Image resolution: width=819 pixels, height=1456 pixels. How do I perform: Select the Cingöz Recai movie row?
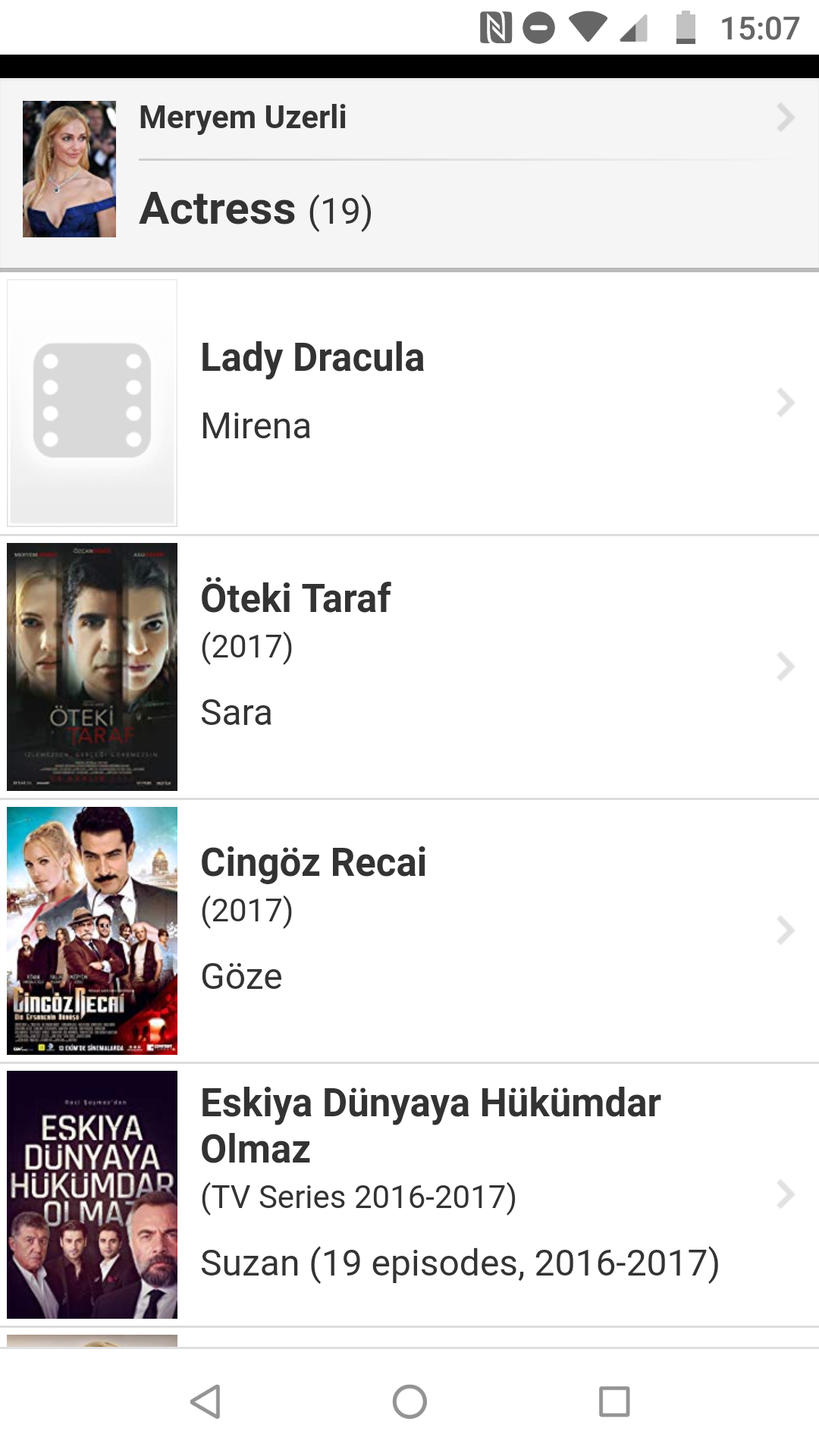409,930
